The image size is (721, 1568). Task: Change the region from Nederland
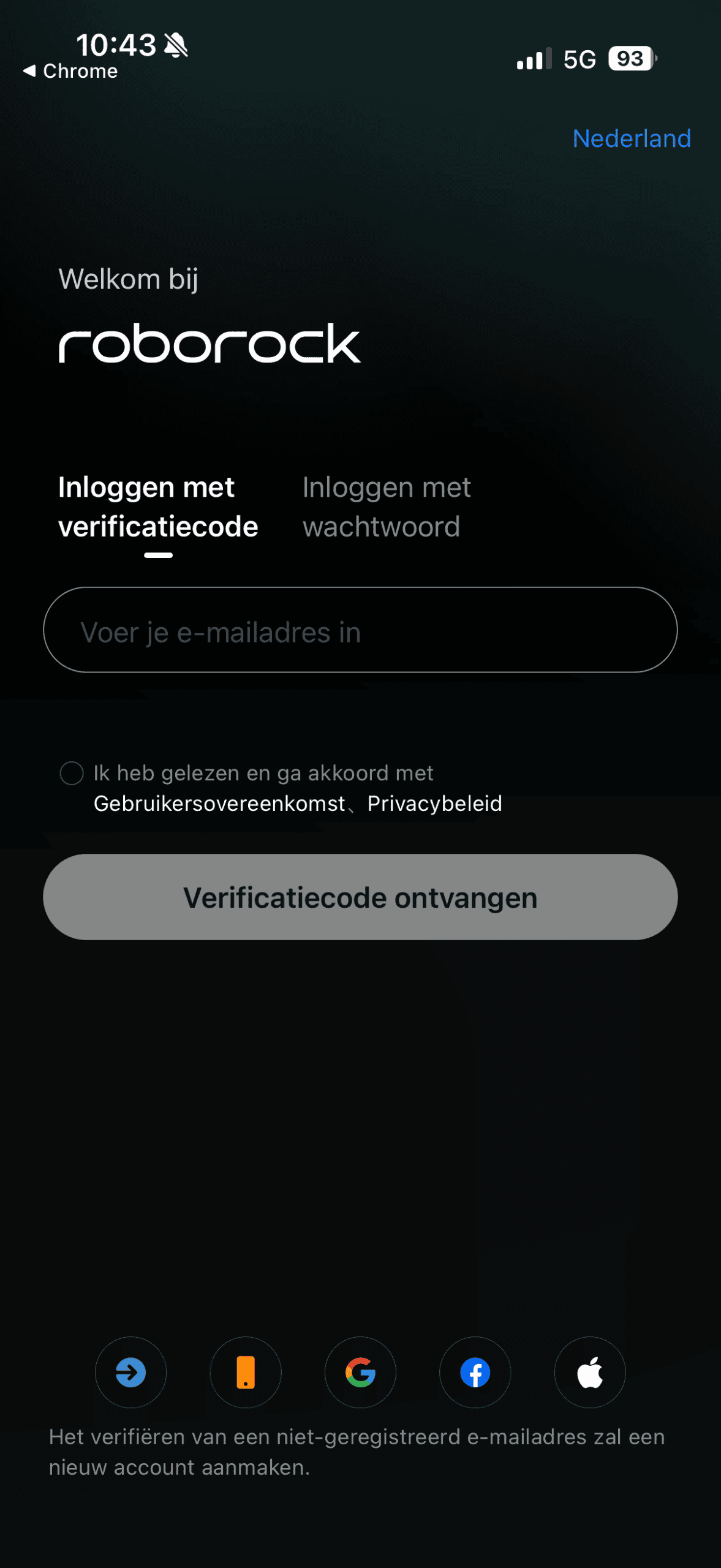pyautogui.click(x=631, y=138)
